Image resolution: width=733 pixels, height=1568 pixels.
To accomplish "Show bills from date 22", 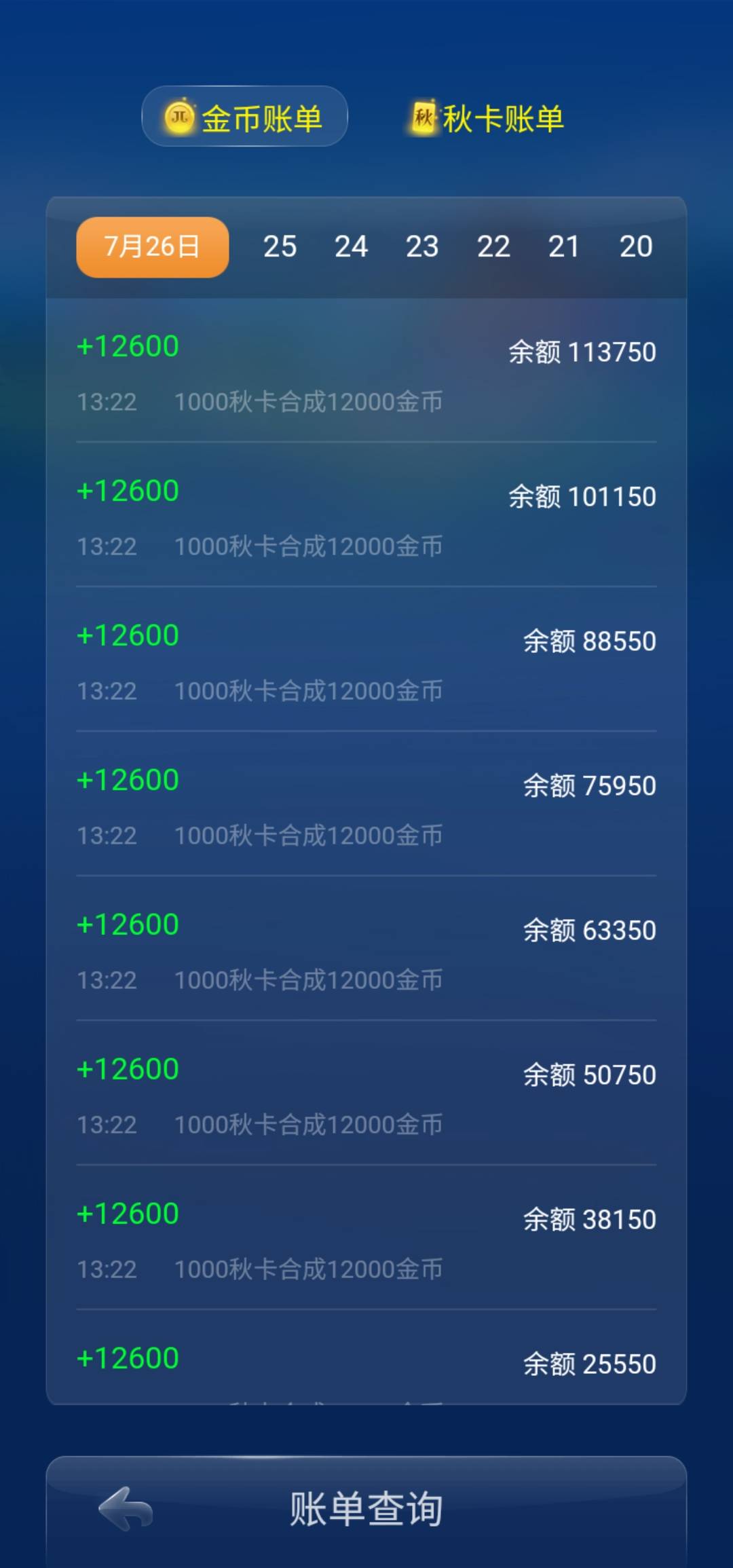I will point(494,246).
